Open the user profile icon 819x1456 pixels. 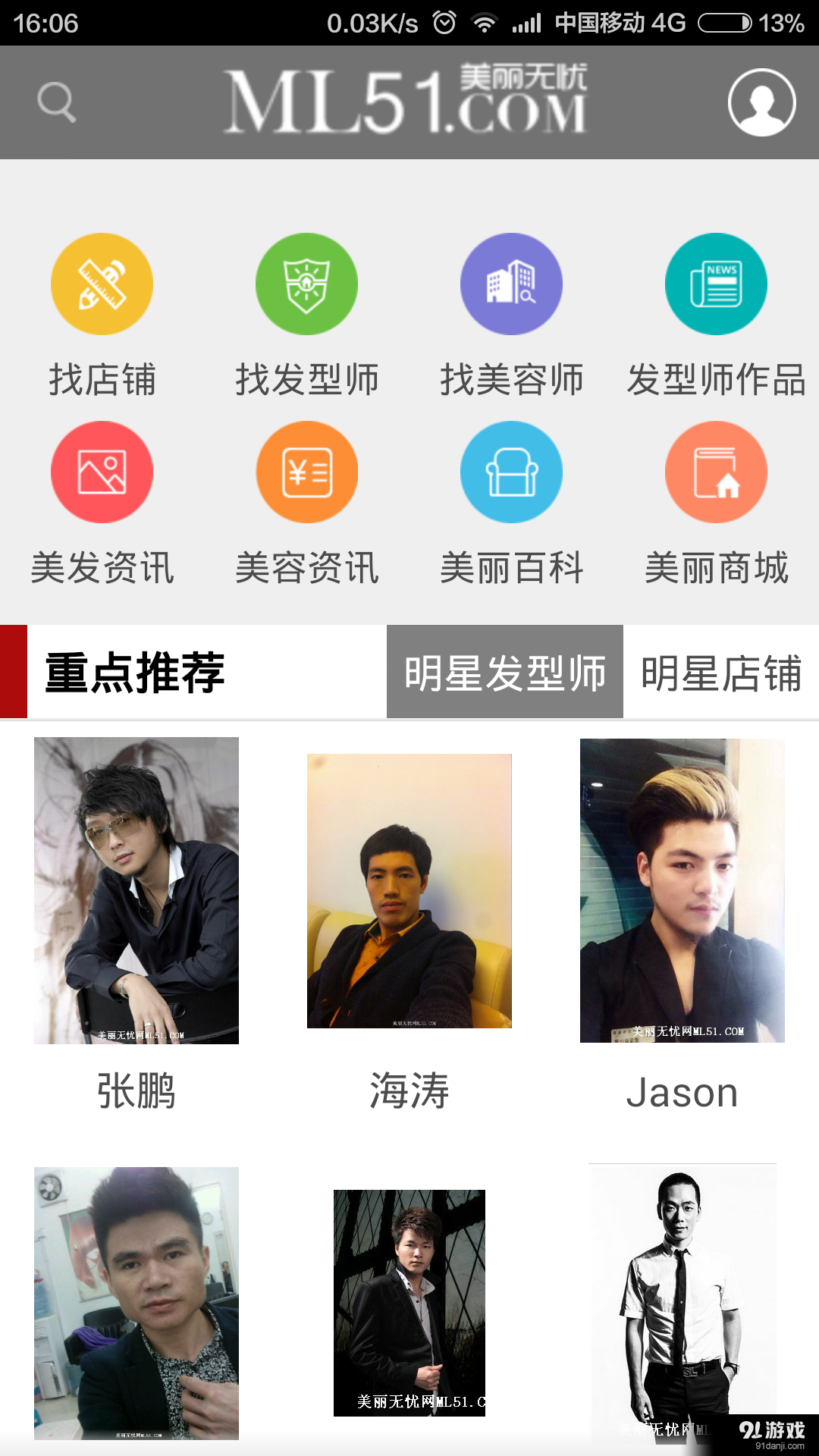762,102
